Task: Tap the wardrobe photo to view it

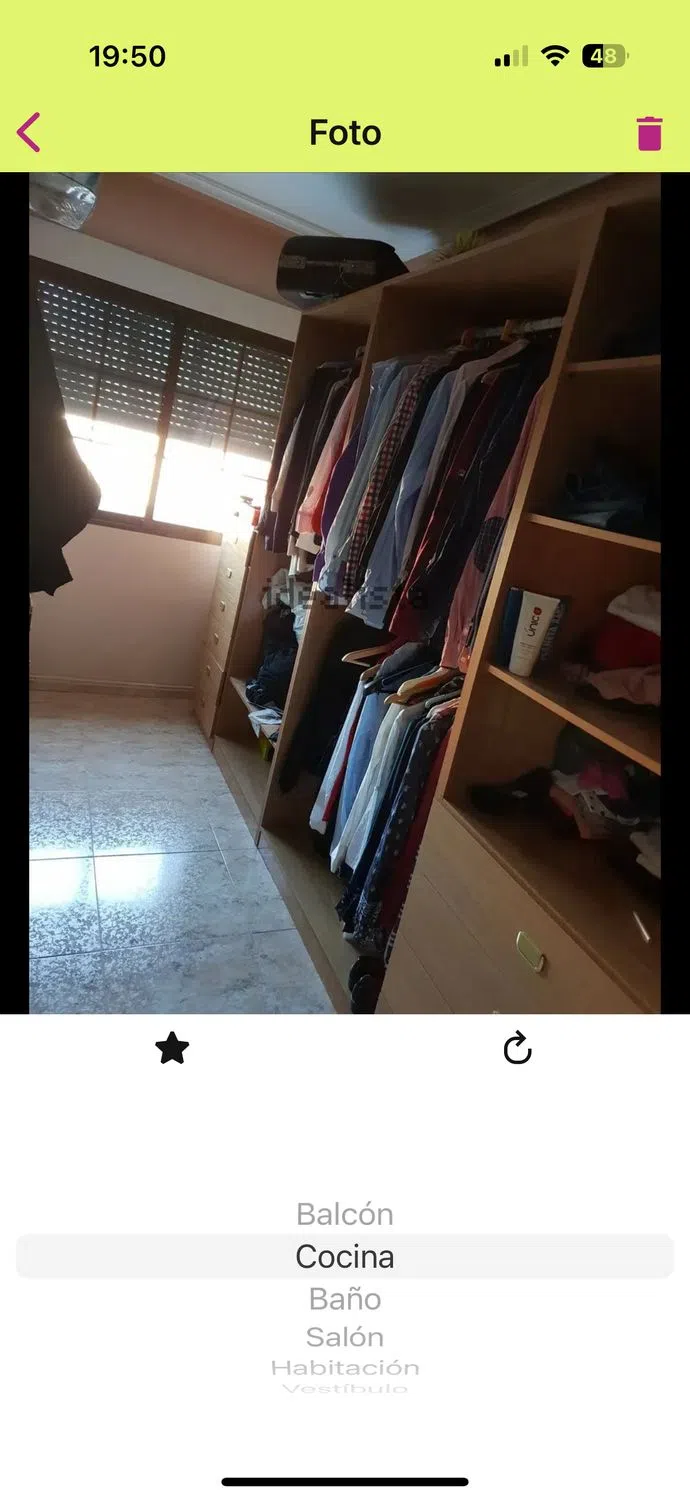Action: click(x=345, y=593)
